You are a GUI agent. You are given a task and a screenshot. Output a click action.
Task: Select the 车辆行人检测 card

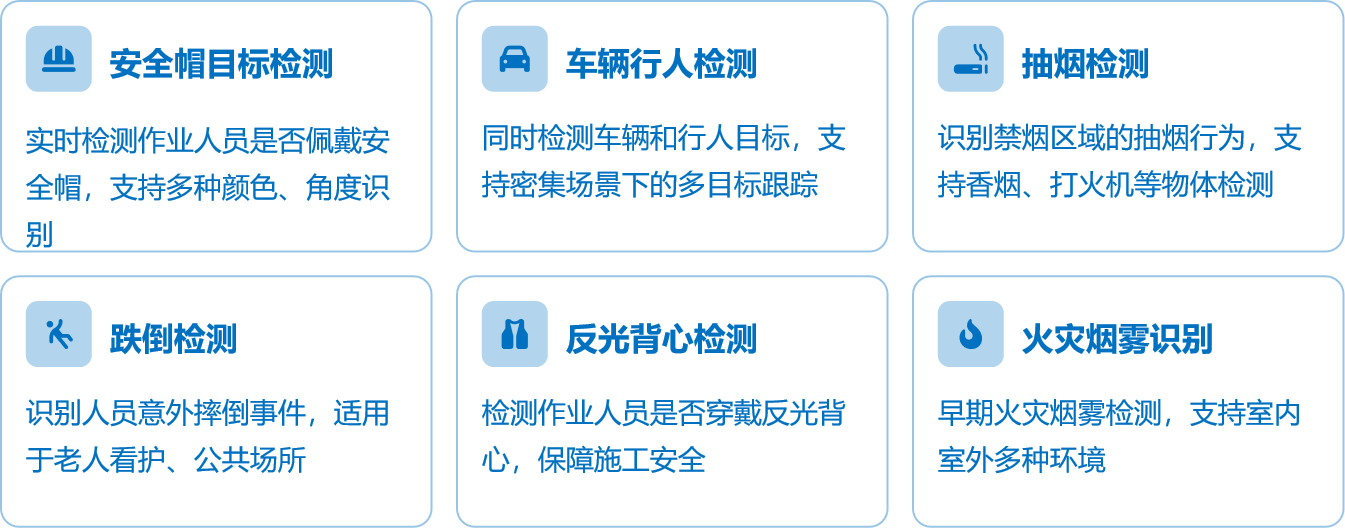(671, 126)
